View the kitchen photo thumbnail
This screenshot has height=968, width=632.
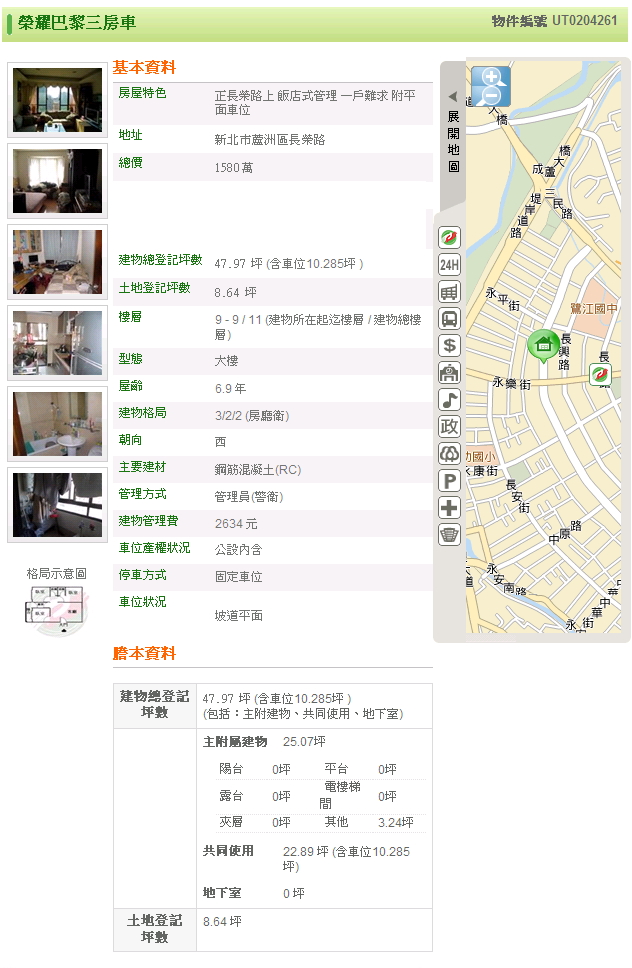[58, 342]
